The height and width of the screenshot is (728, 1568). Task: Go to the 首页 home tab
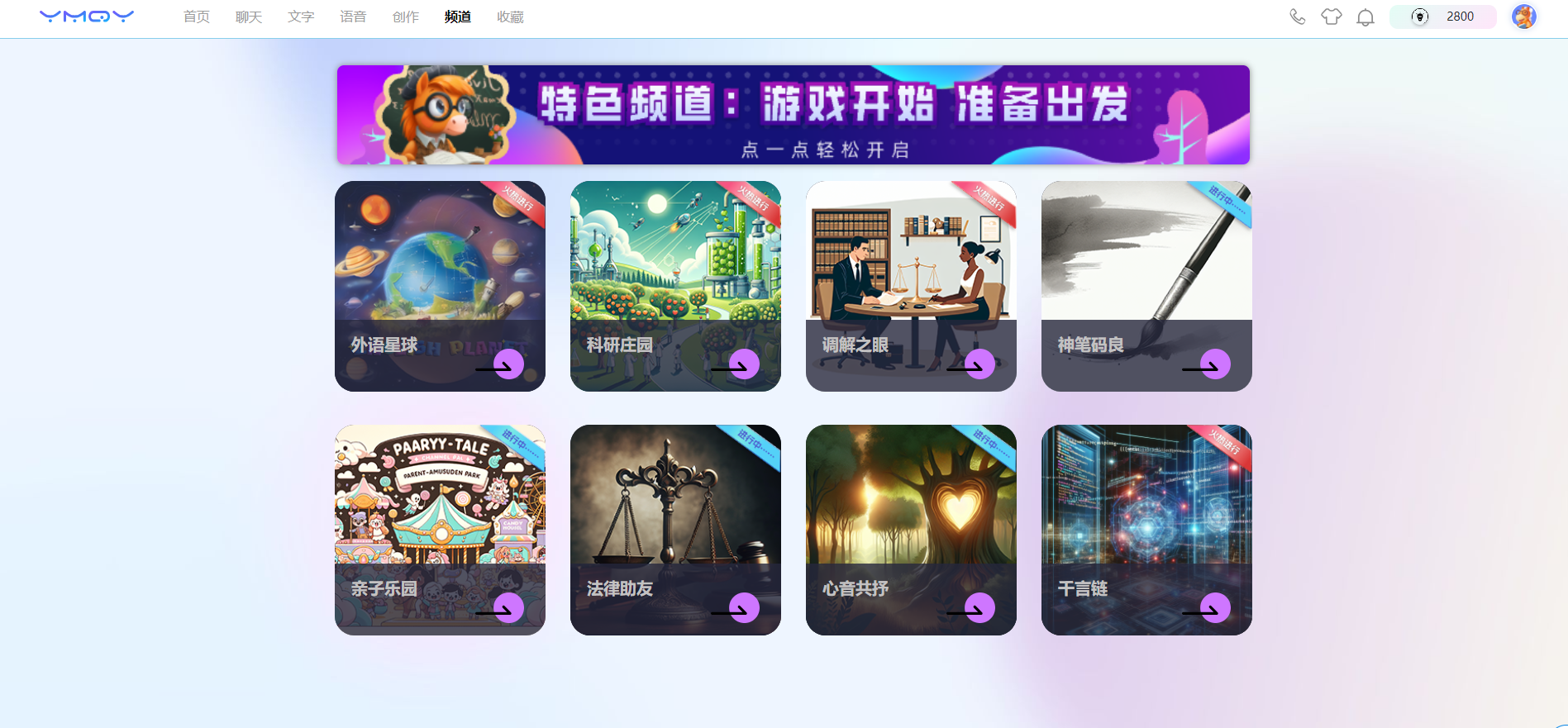tap(196, 17)
